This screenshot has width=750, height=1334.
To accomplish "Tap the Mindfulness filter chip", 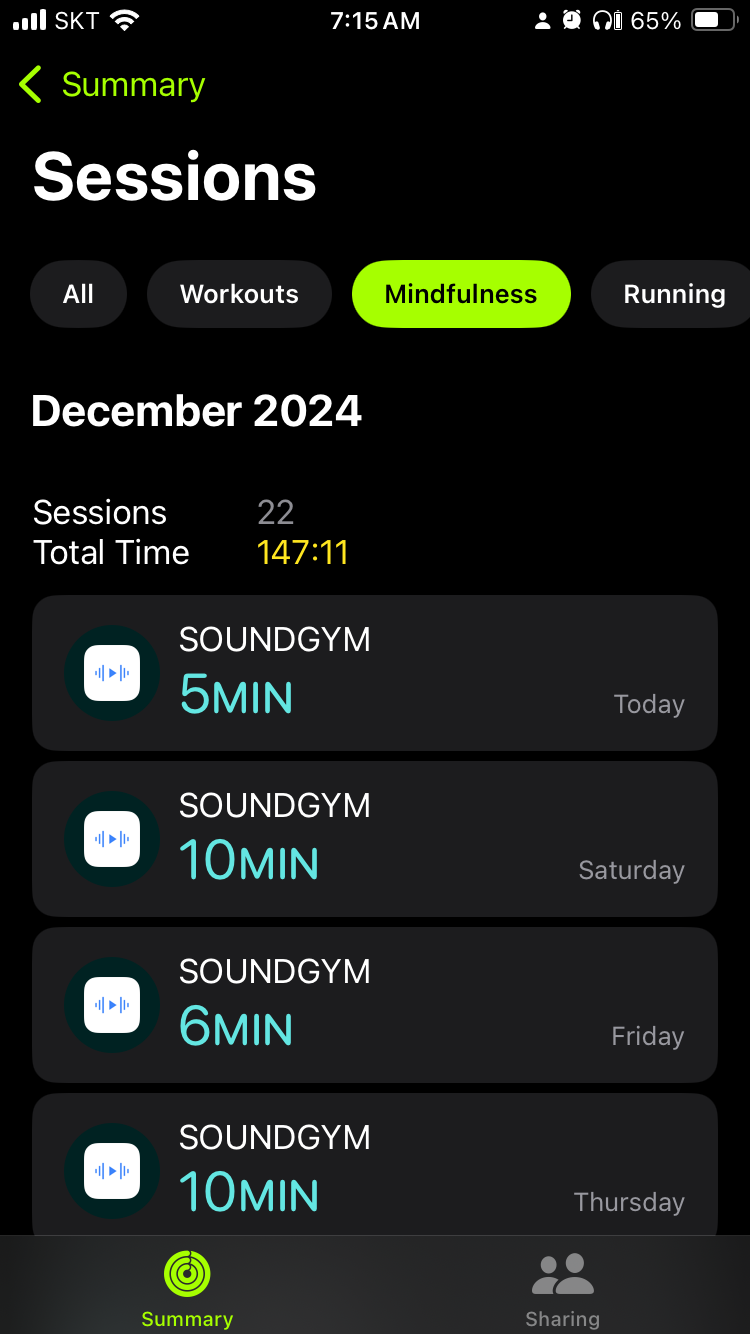I will coord(461,294).
